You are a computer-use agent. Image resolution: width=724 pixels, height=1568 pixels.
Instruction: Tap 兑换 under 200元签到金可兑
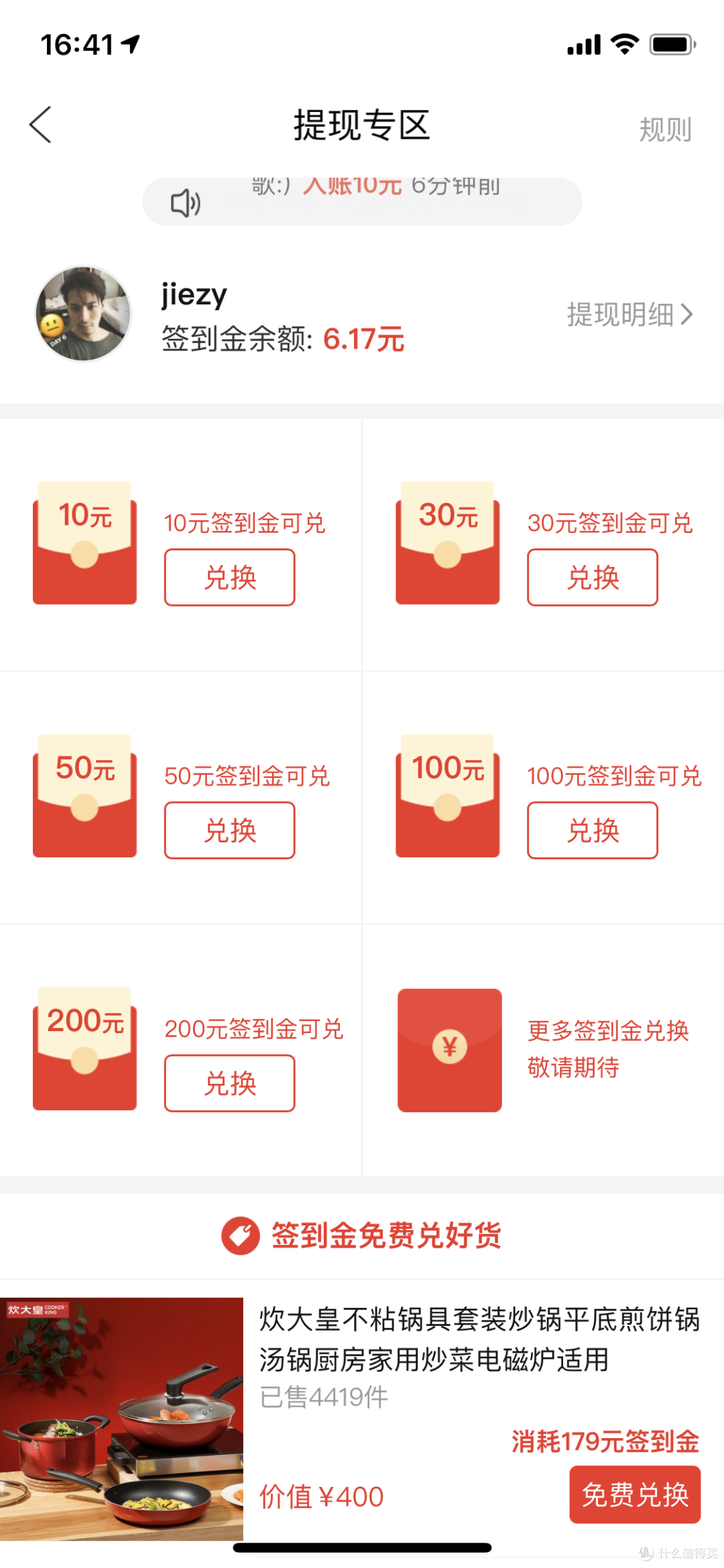229,1083
